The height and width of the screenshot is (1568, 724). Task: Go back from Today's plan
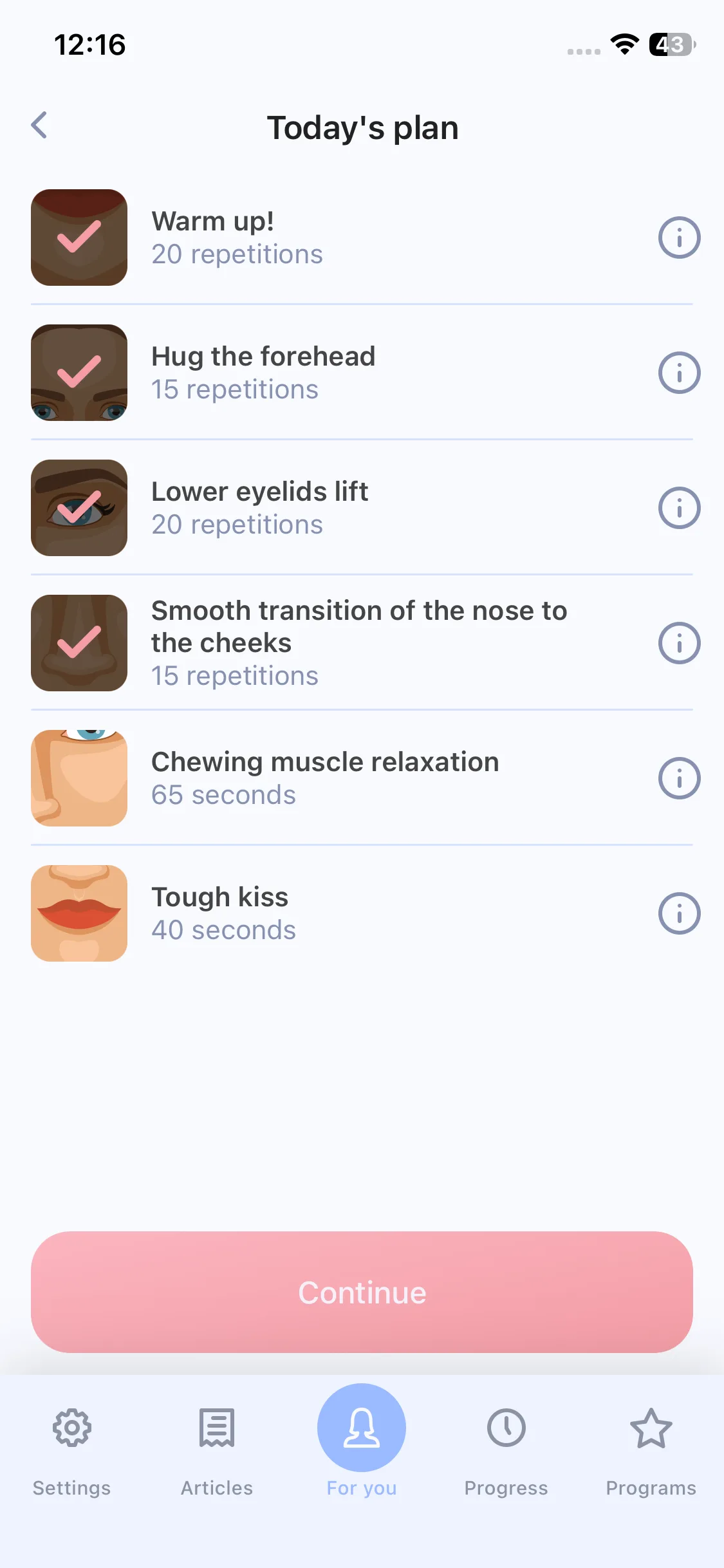(x=40, y=126)
